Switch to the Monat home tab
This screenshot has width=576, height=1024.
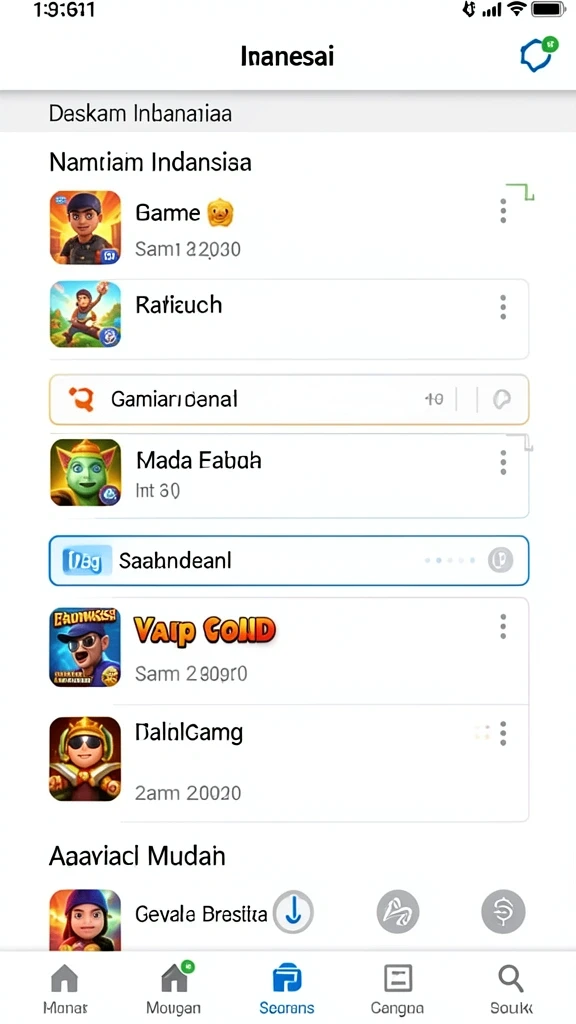(65, 988)
